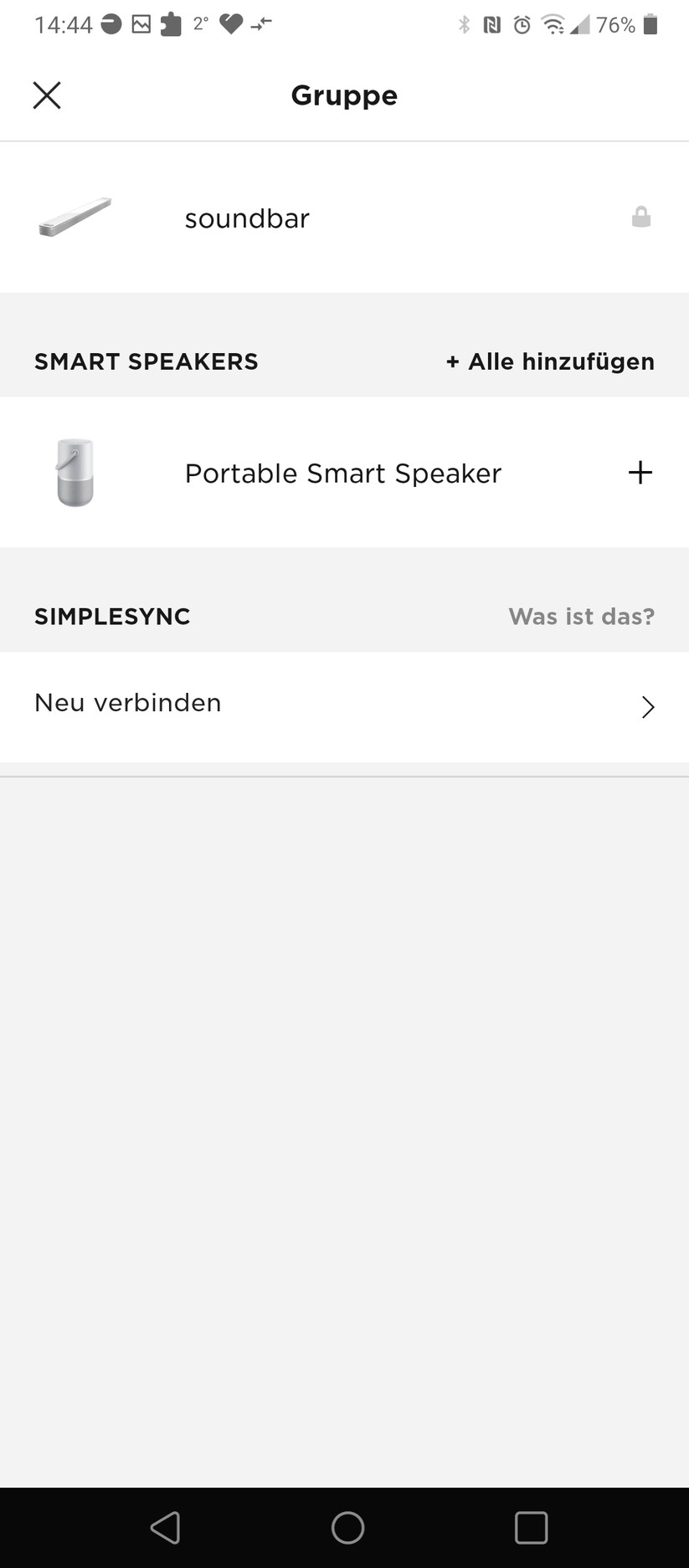Expand the Neu verbinden chevron
The width and height of the screenshot is (689, 1568).
click(x=647, y=707)
